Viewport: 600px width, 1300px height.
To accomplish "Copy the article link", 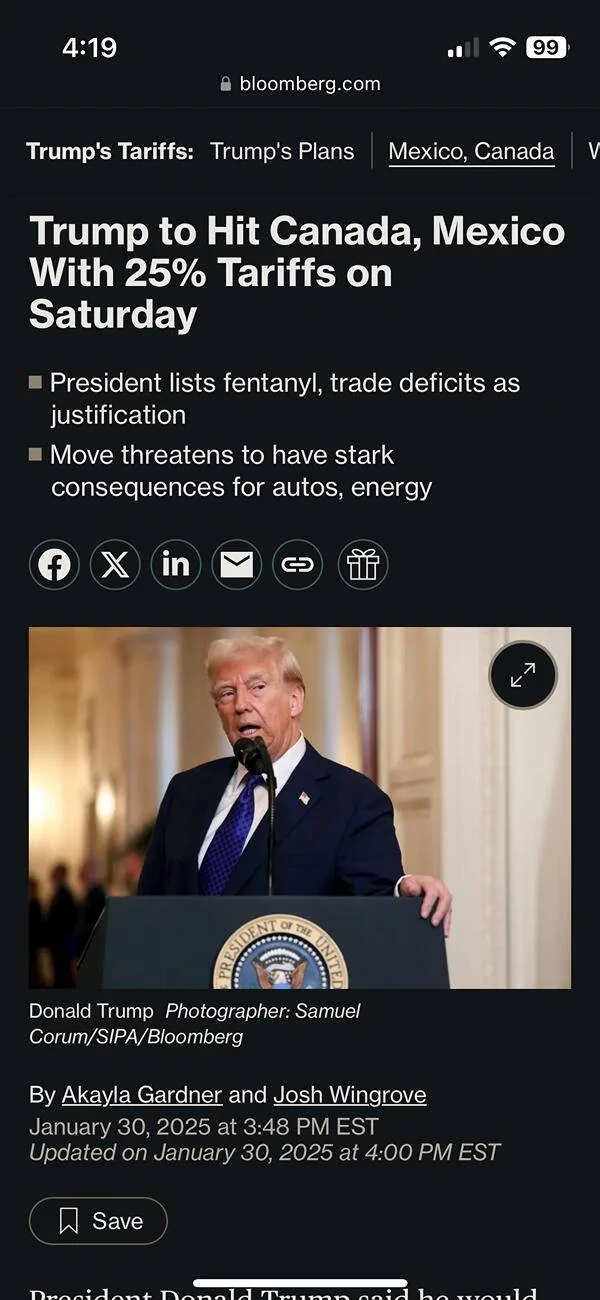I will [x=298, y=565].
